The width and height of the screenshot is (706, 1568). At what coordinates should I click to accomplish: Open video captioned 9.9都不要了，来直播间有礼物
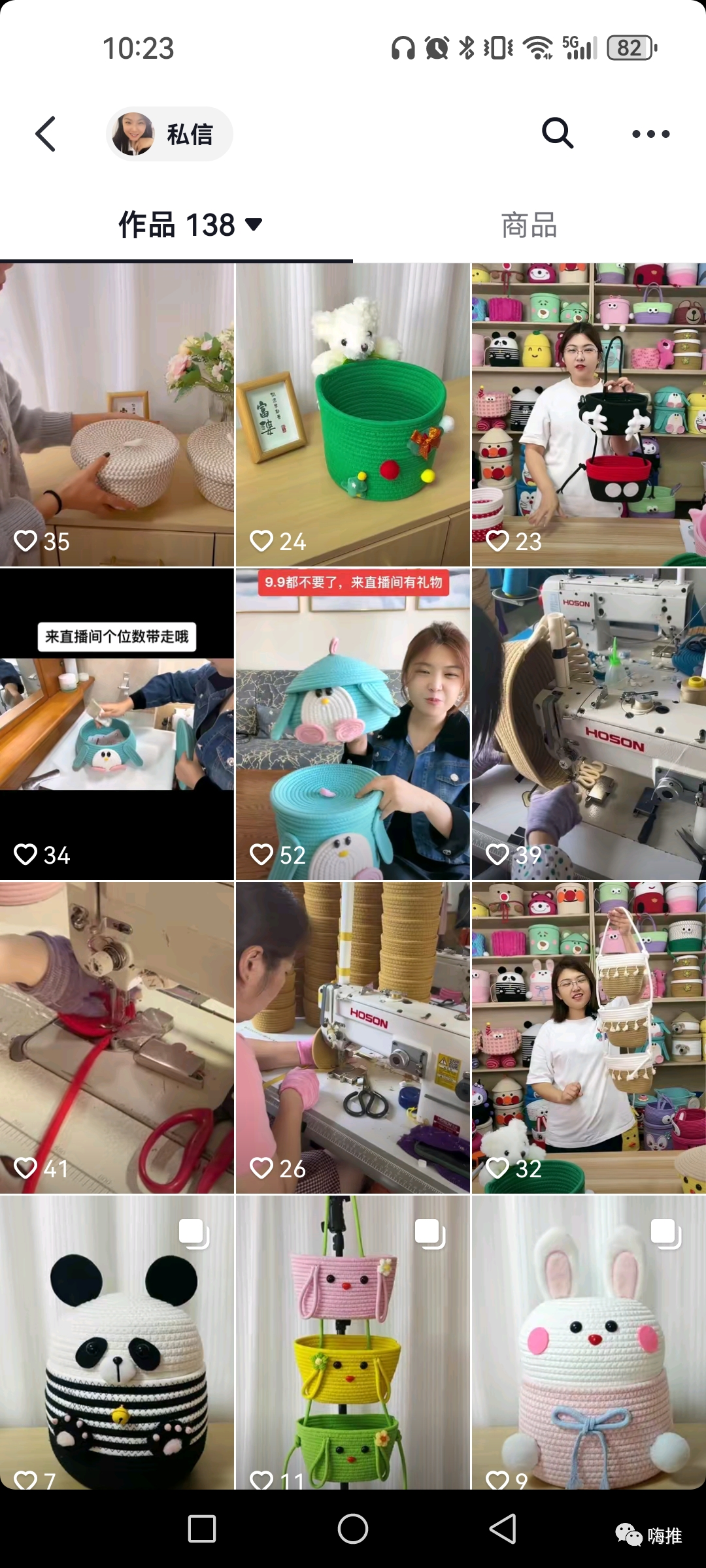[352, 724]
